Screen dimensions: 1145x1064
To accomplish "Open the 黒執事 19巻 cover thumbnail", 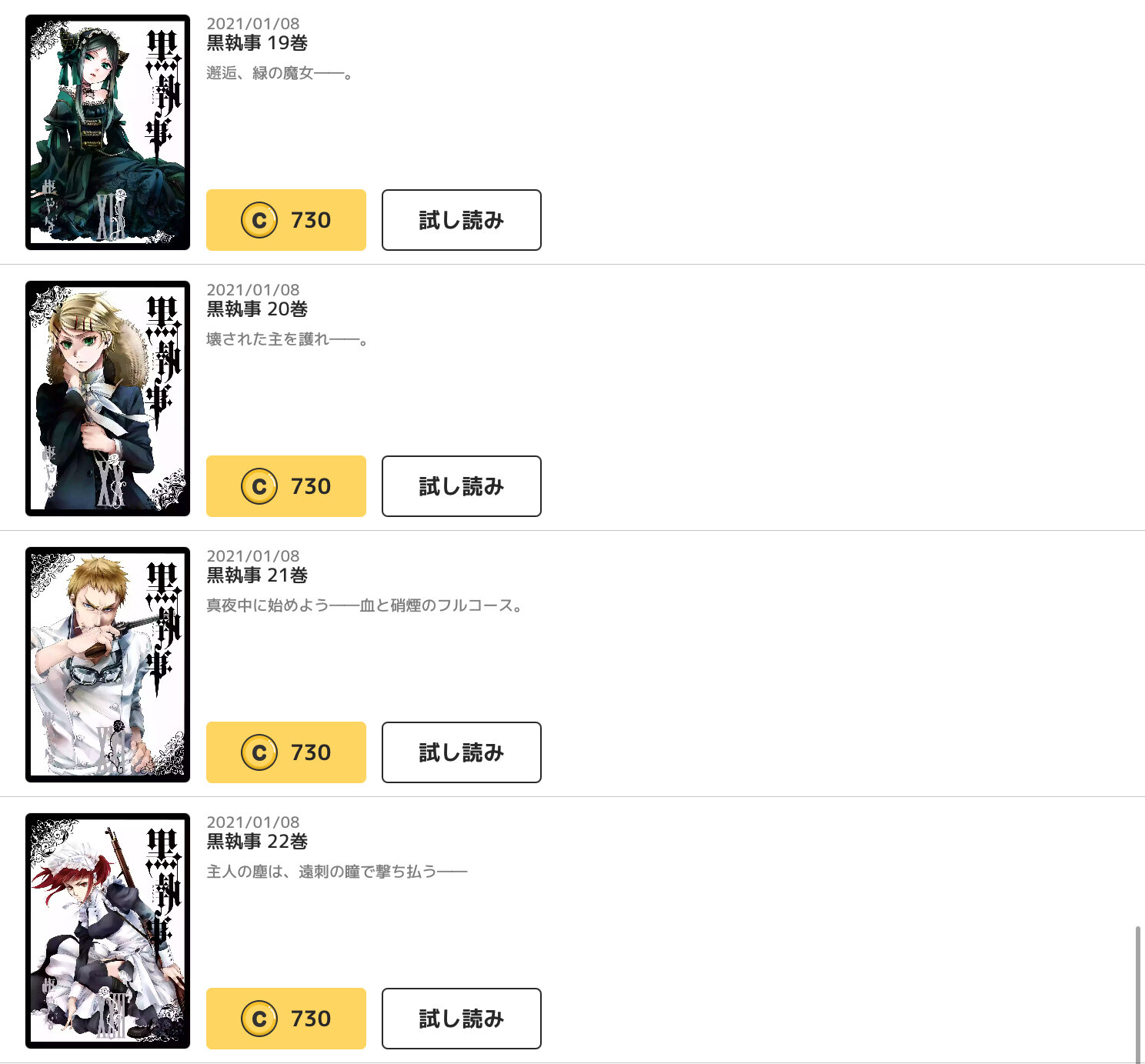I will (x=108, y=132).
